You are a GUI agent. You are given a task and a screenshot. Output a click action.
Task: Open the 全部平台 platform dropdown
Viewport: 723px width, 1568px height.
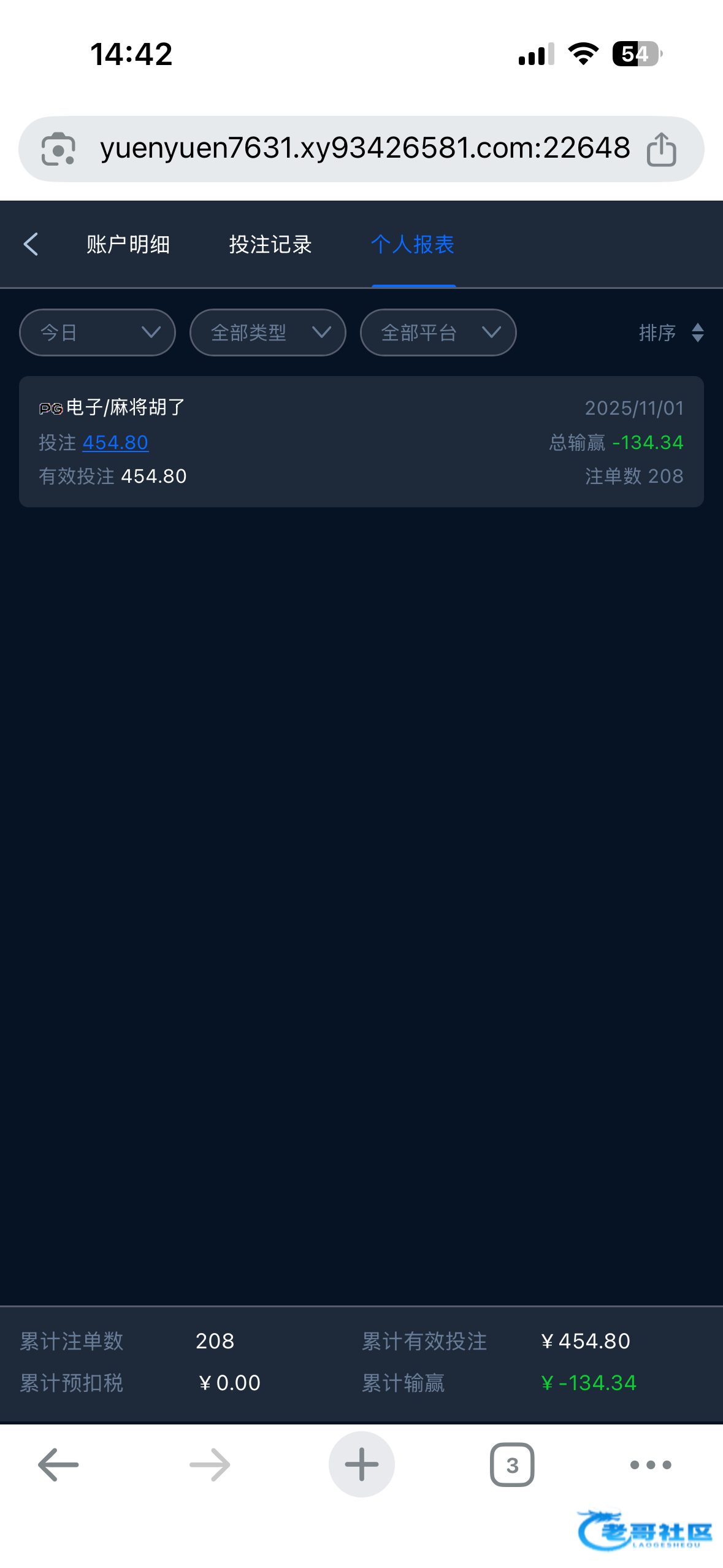tap(438, 332)
